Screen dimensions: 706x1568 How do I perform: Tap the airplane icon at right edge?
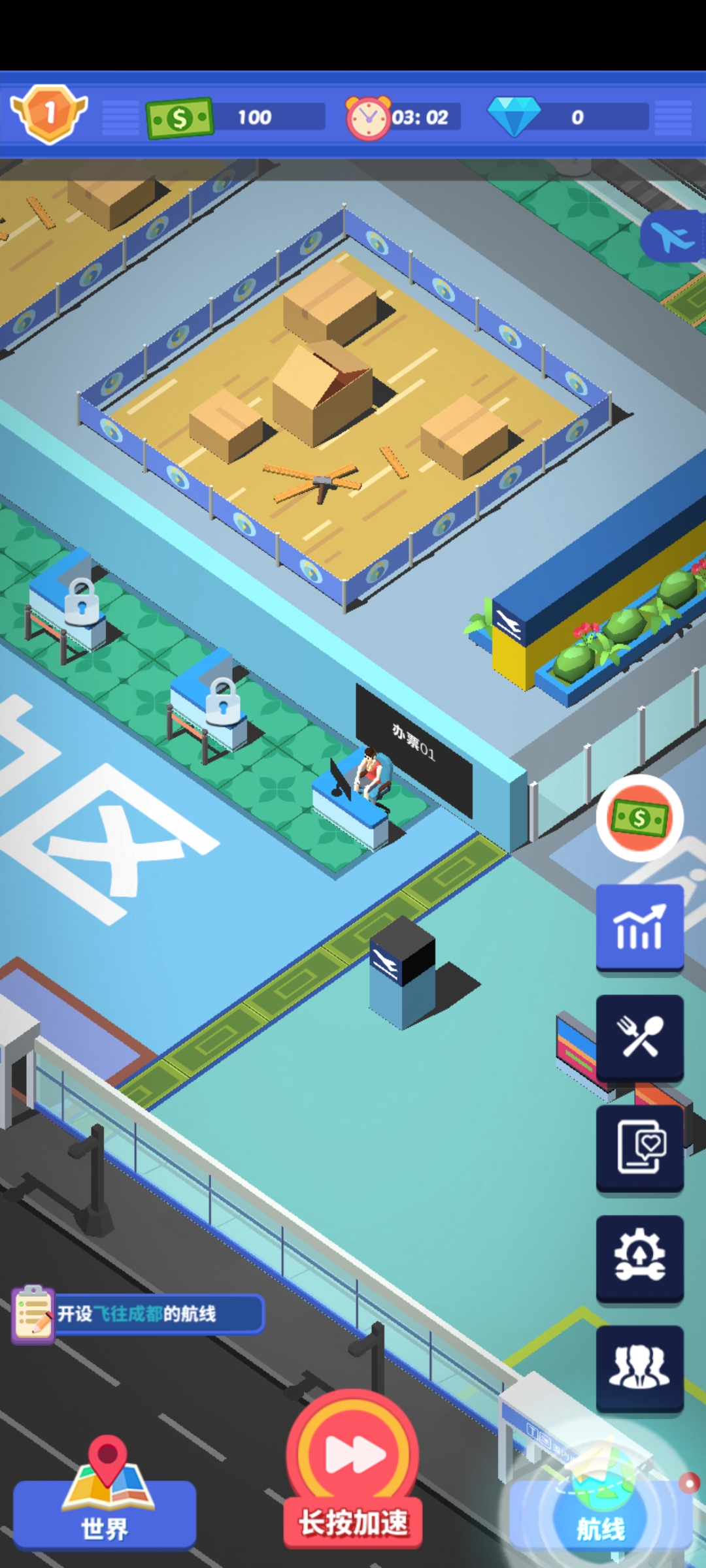pyautogui.click(x=673, y=237)
